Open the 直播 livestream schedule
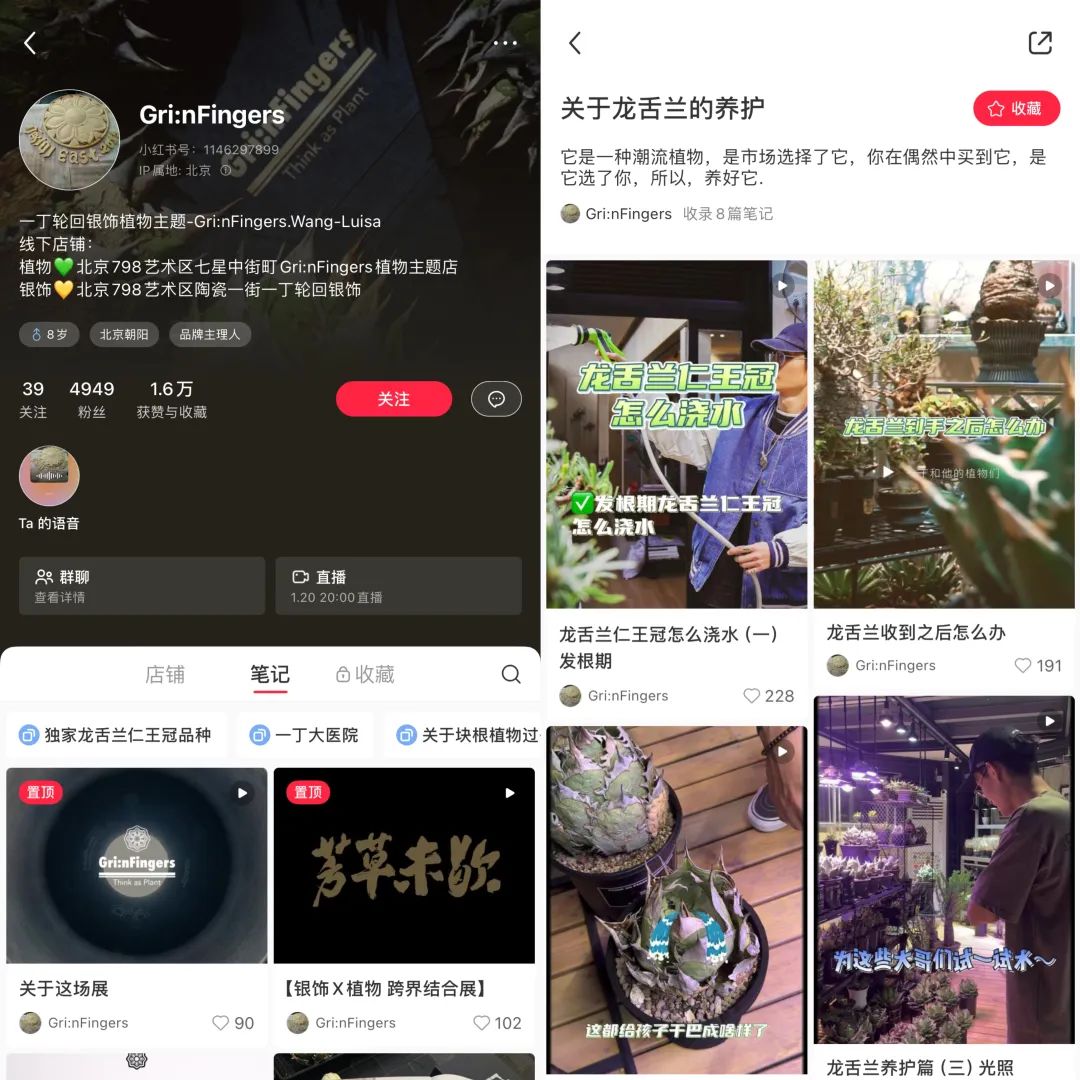1080x1080 pixels. (x=398, y=586)
